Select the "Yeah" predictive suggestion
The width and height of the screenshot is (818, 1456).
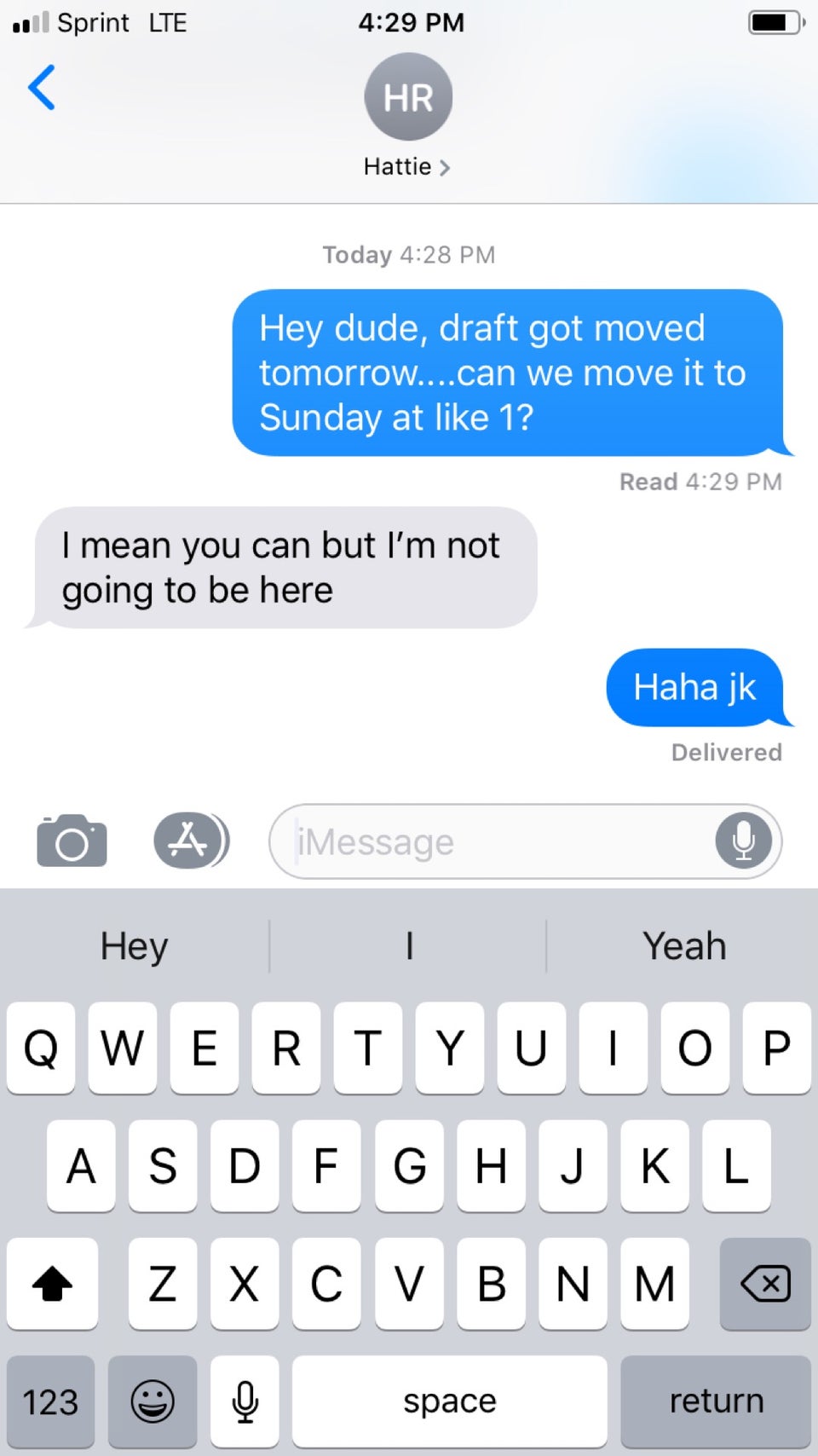(x=684, y=946)
